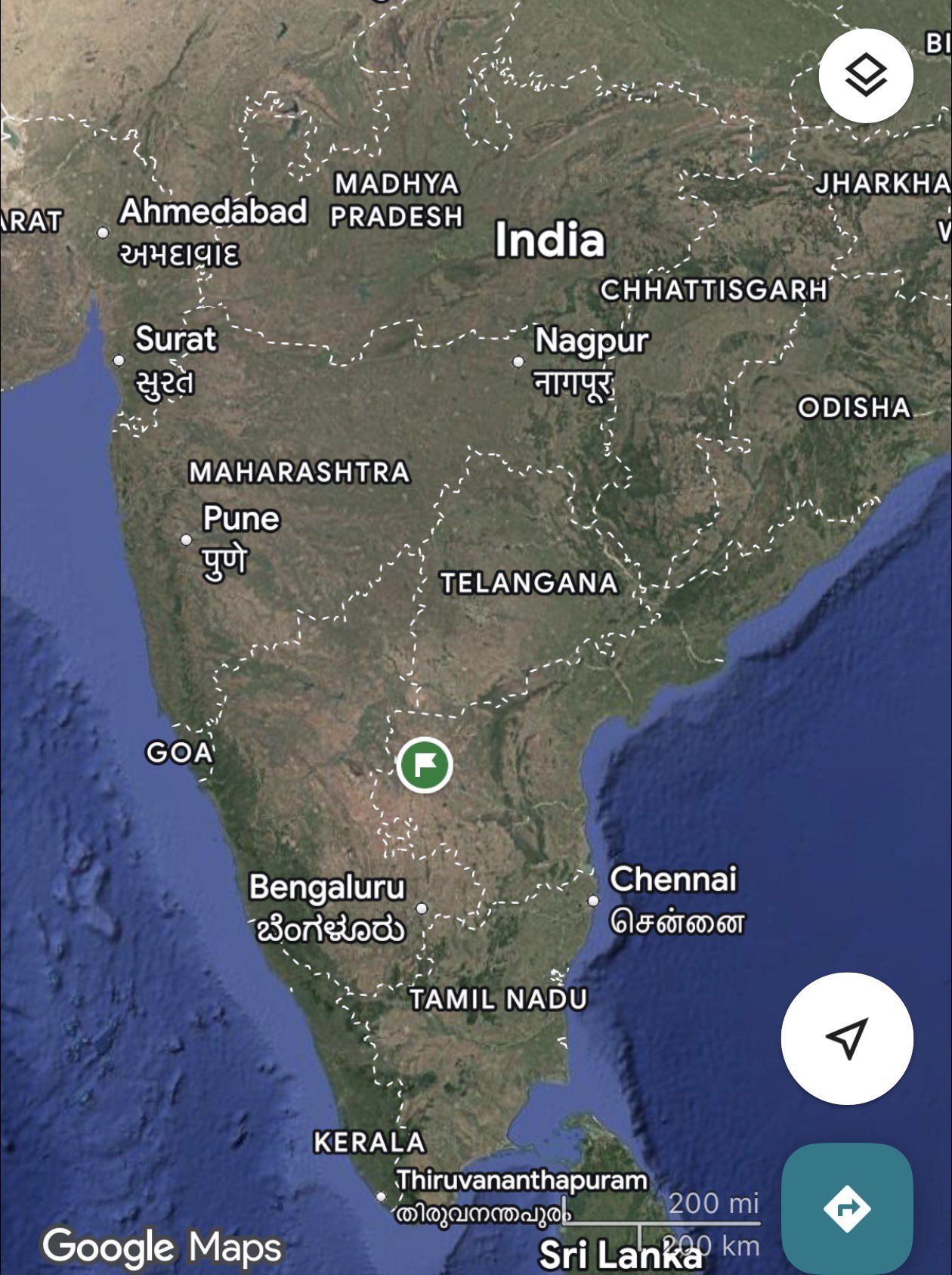
Task: Open the map layers selector
Action: coord(866,76)
